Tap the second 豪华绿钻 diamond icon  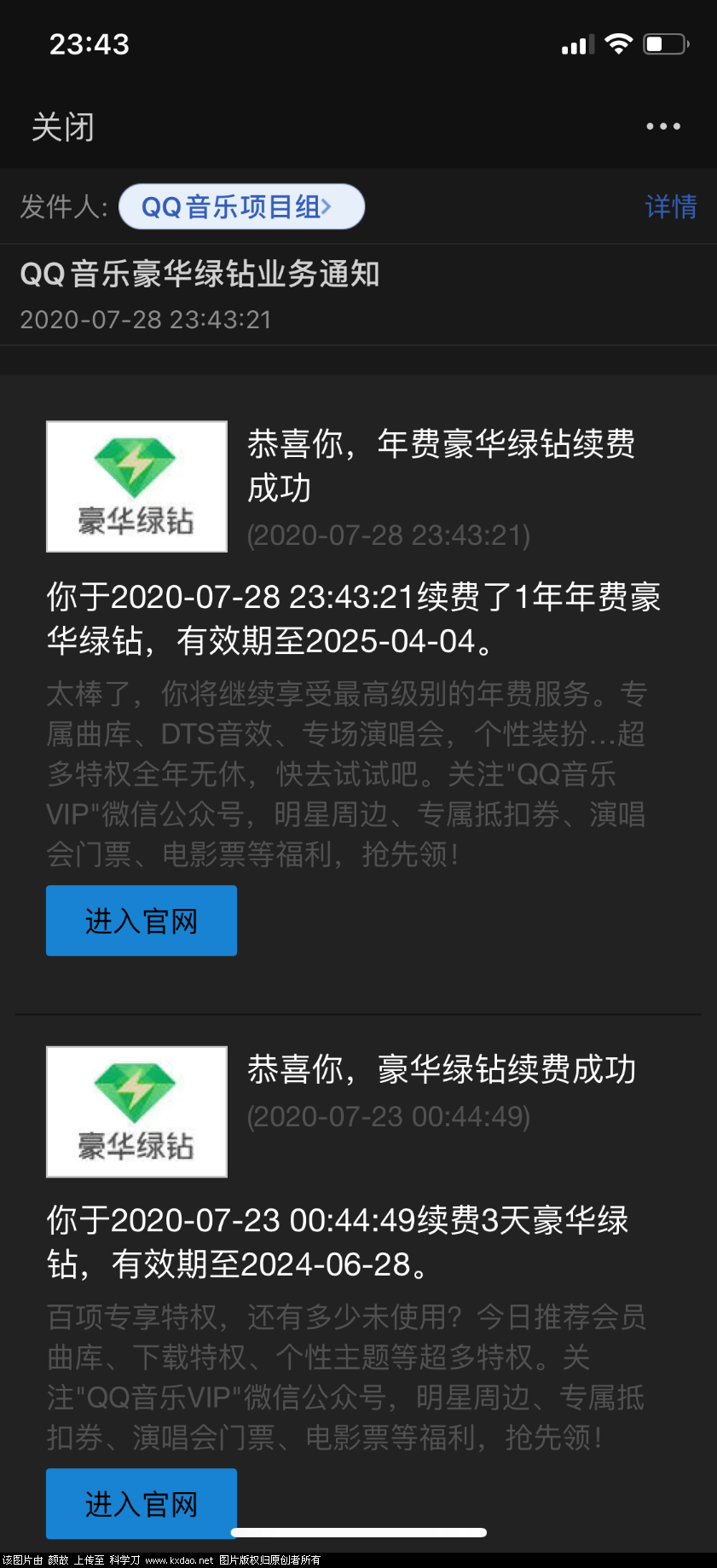point(136,1112)
